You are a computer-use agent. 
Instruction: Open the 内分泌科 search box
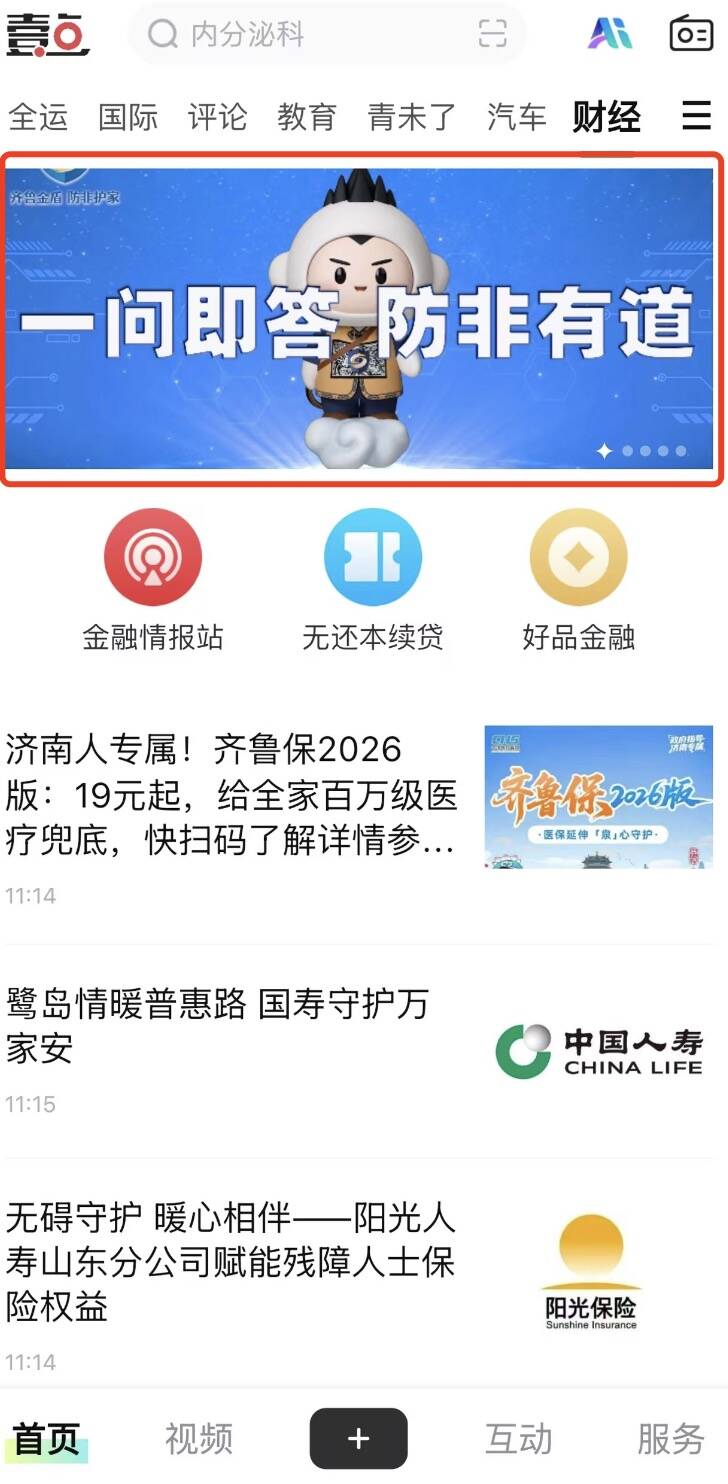[300, 35]
